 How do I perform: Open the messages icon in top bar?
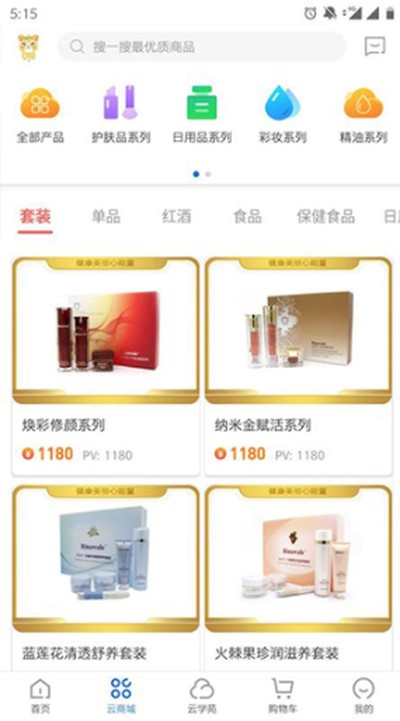point(375,46)
